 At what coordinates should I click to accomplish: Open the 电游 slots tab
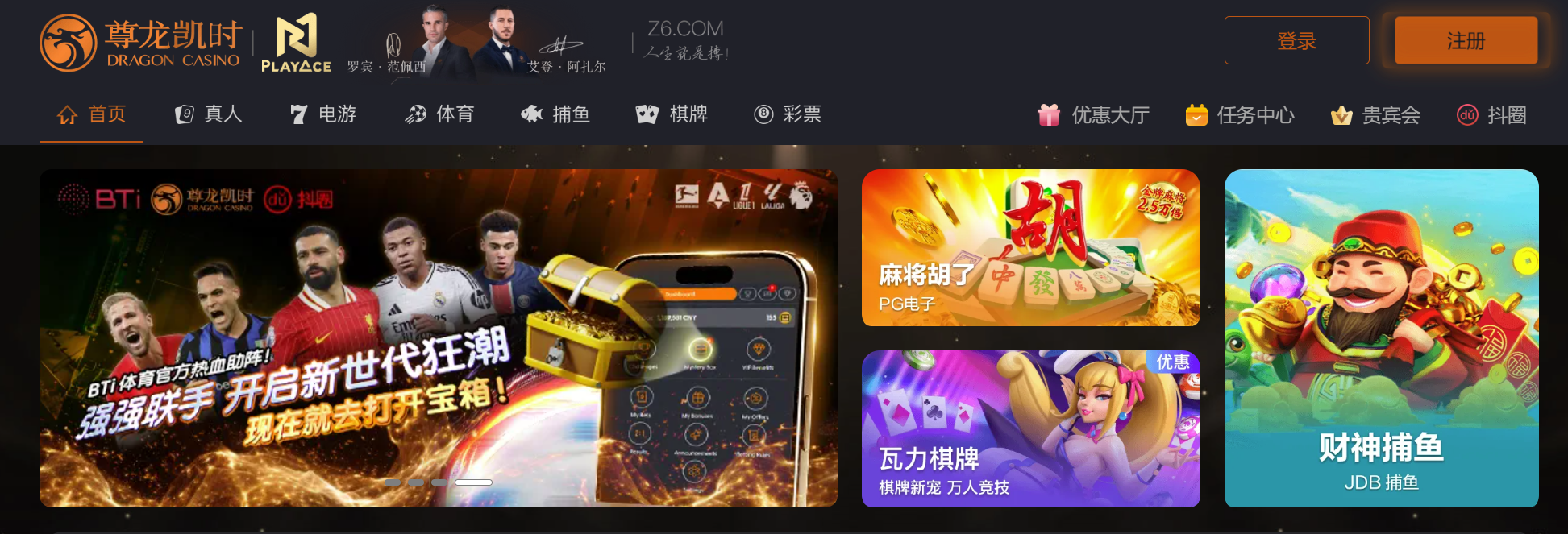click(x=323, y=114)
